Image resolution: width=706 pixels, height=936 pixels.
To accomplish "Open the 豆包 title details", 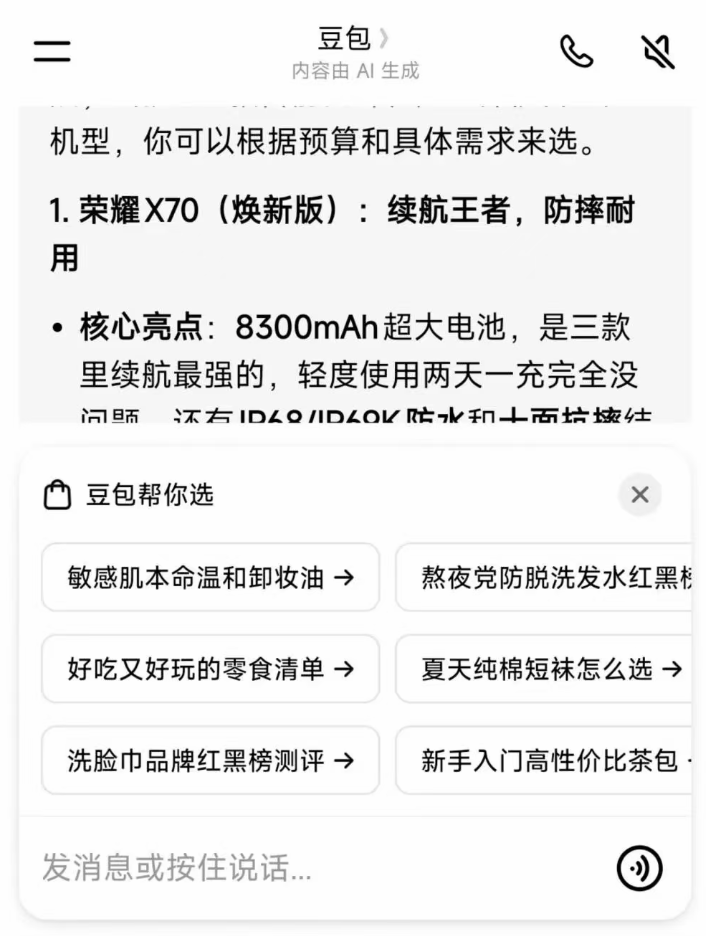I will (x=353, y=40).
